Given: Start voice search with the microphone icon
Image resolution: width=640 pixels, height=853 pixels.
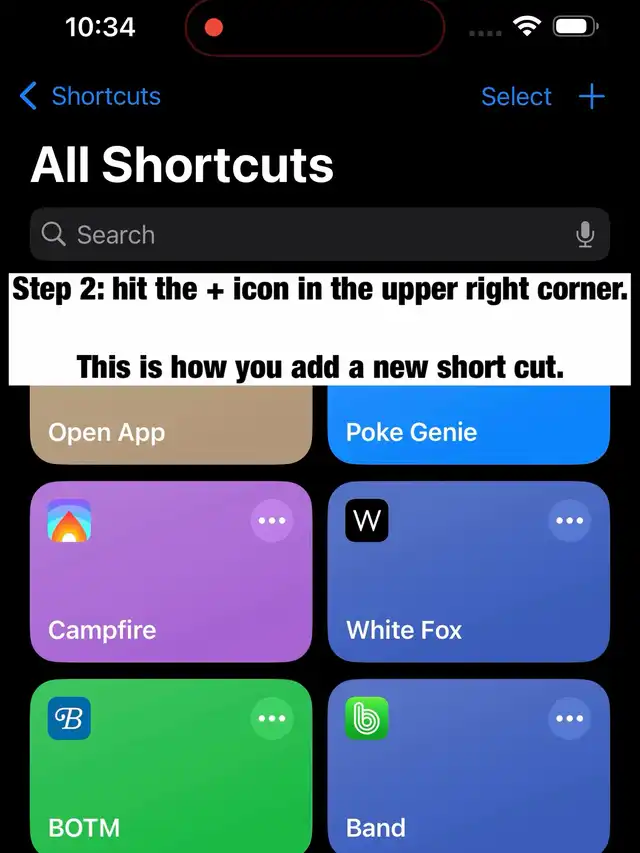Looking at the screenshot, I should (x=586, y=235).
